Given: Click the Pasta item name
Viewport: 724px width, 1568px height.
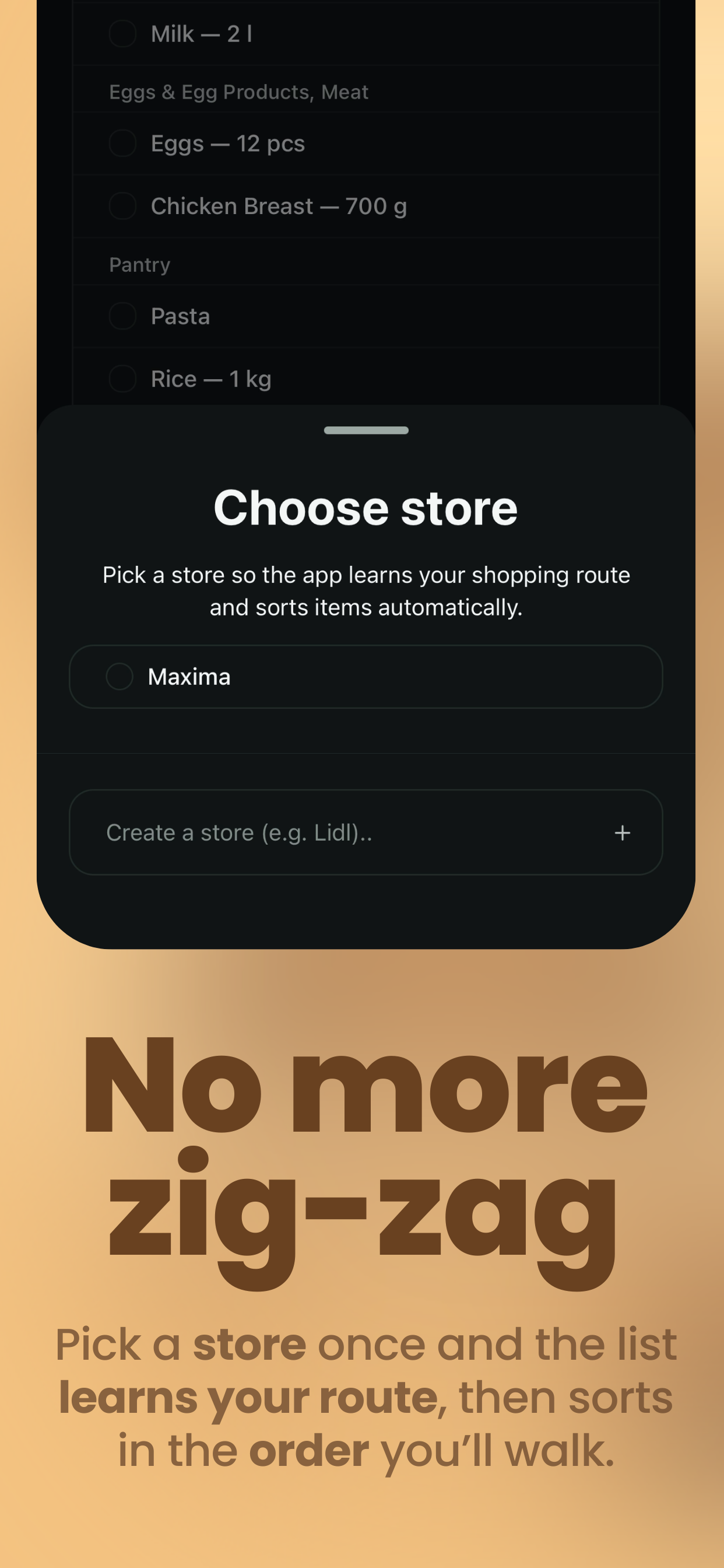Looking at the screenshot, I should (x=180, y=316).
